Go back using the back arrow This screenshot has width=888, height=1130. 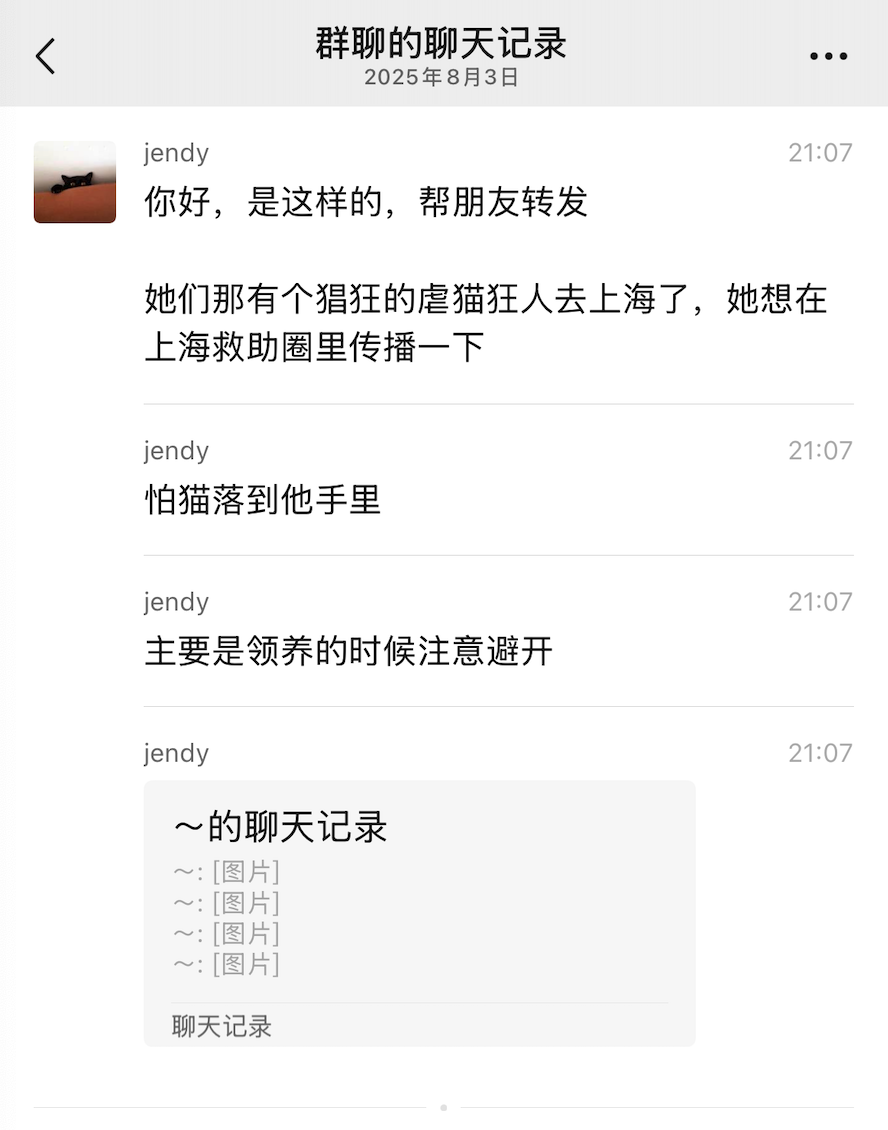point(45,56)
